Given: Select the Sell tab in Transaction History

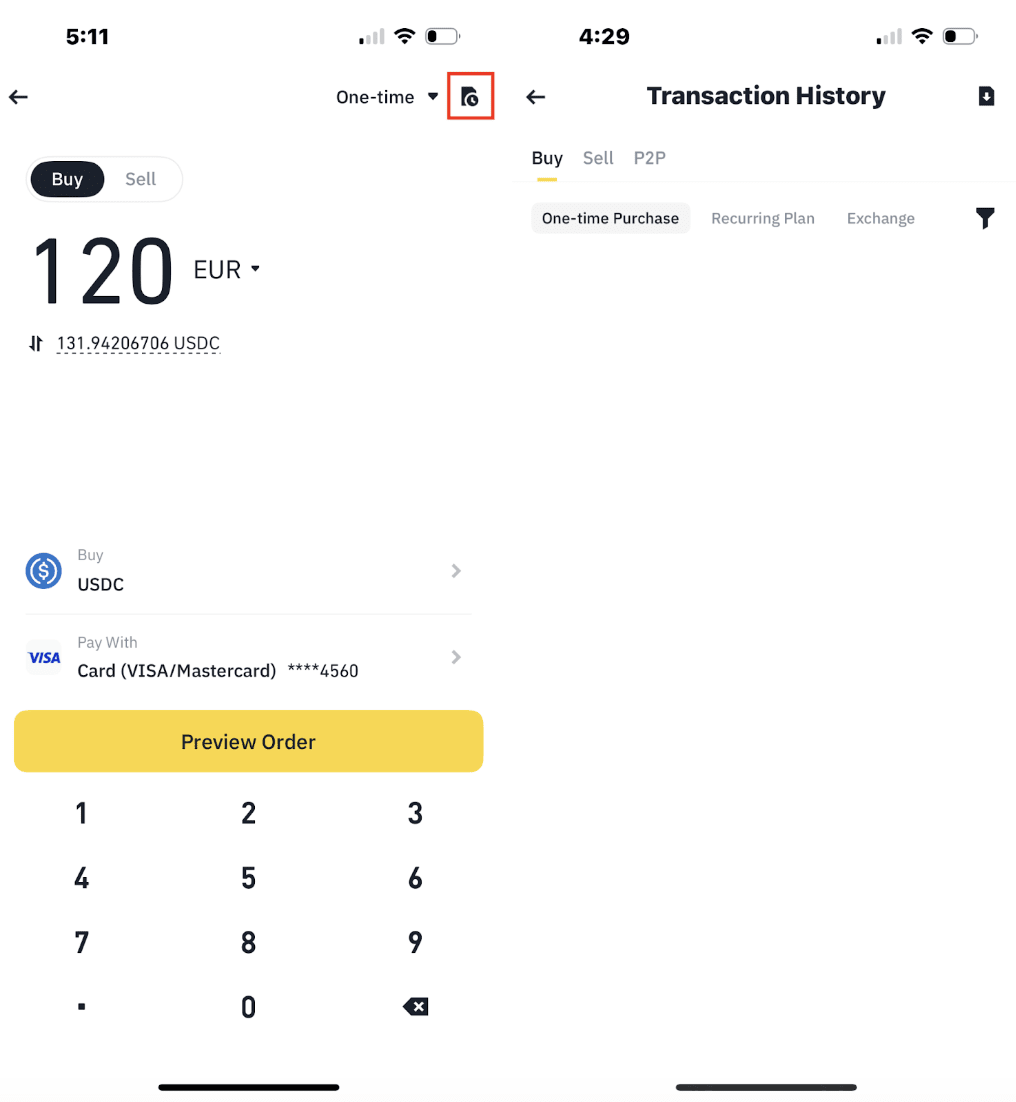Looking at the screenshot, I should click(598, 158).
